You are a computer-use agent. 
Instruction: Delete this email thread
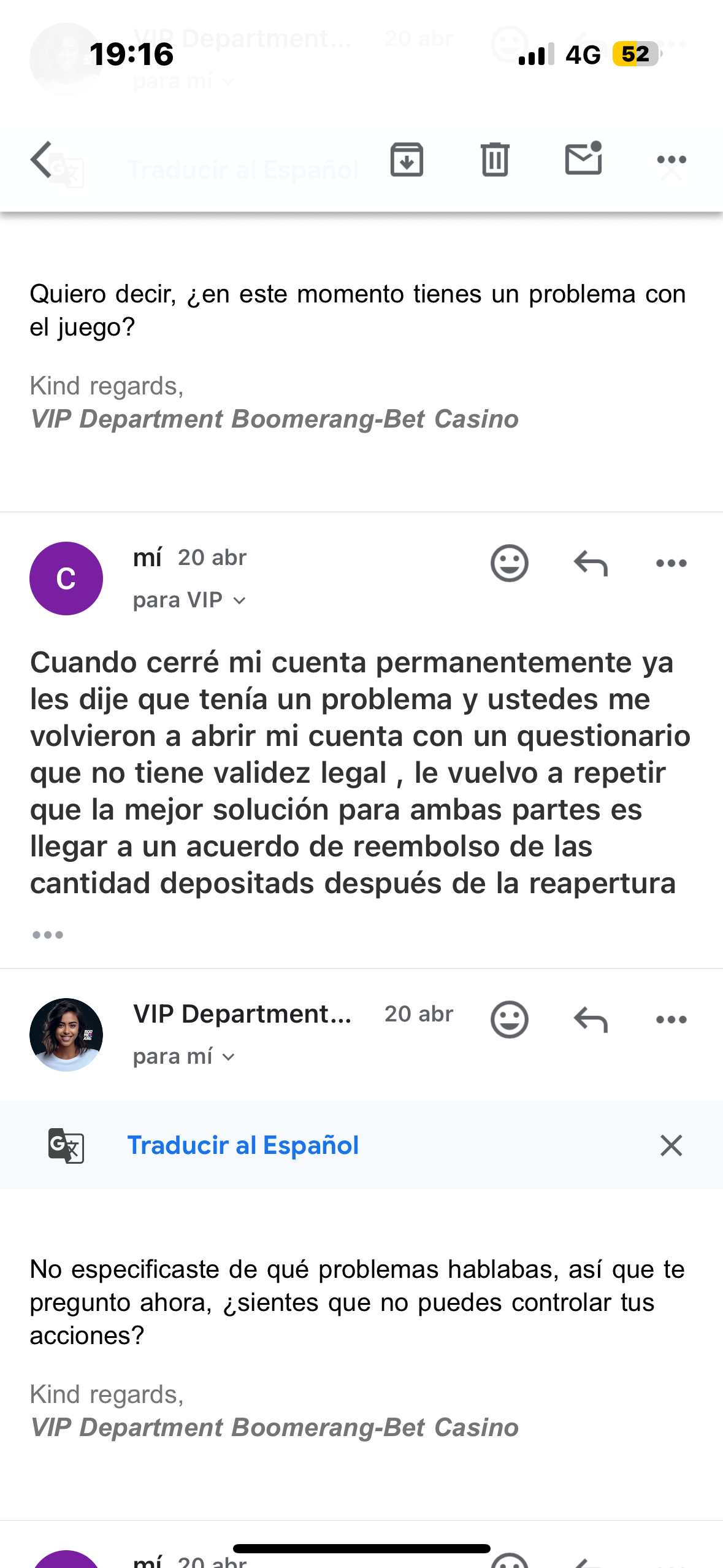495,159
